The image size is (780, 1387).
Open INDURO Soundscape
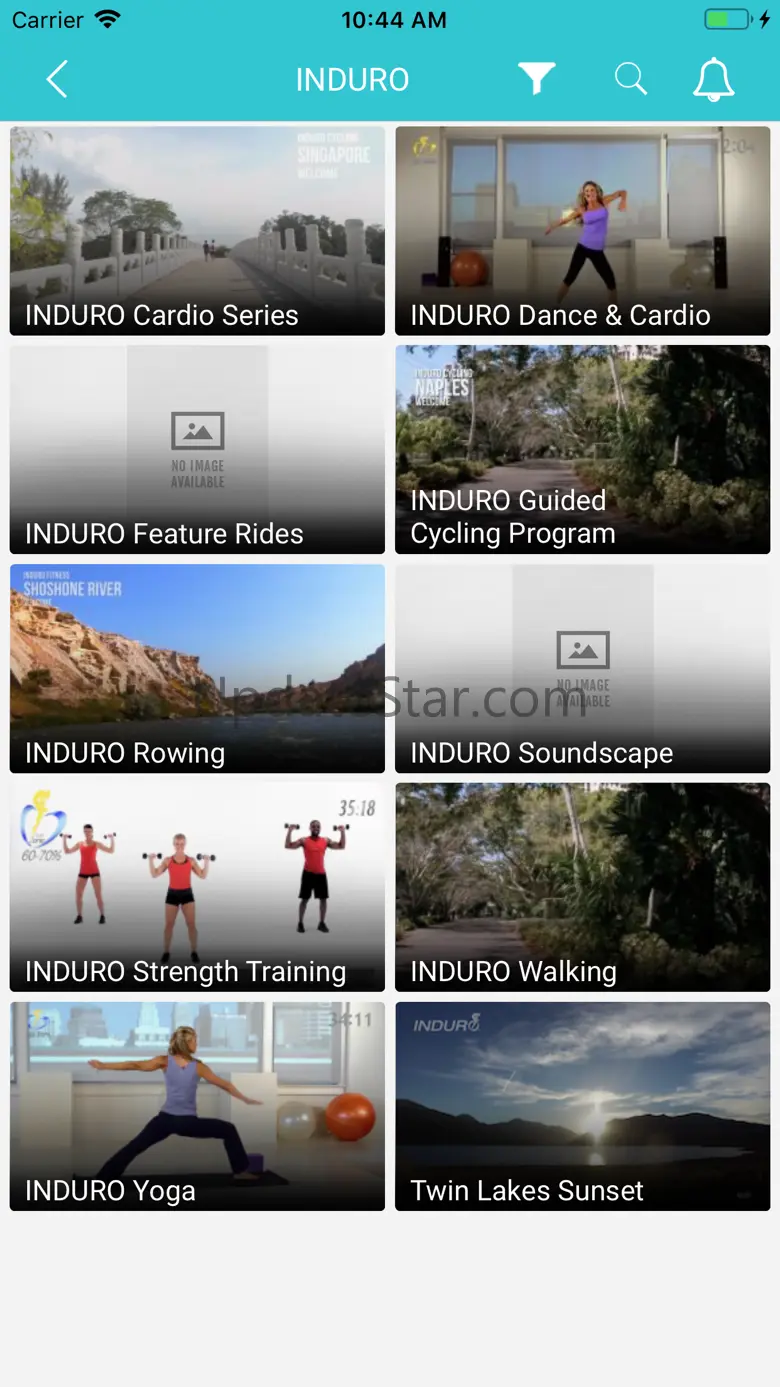(x=583, y=669)
